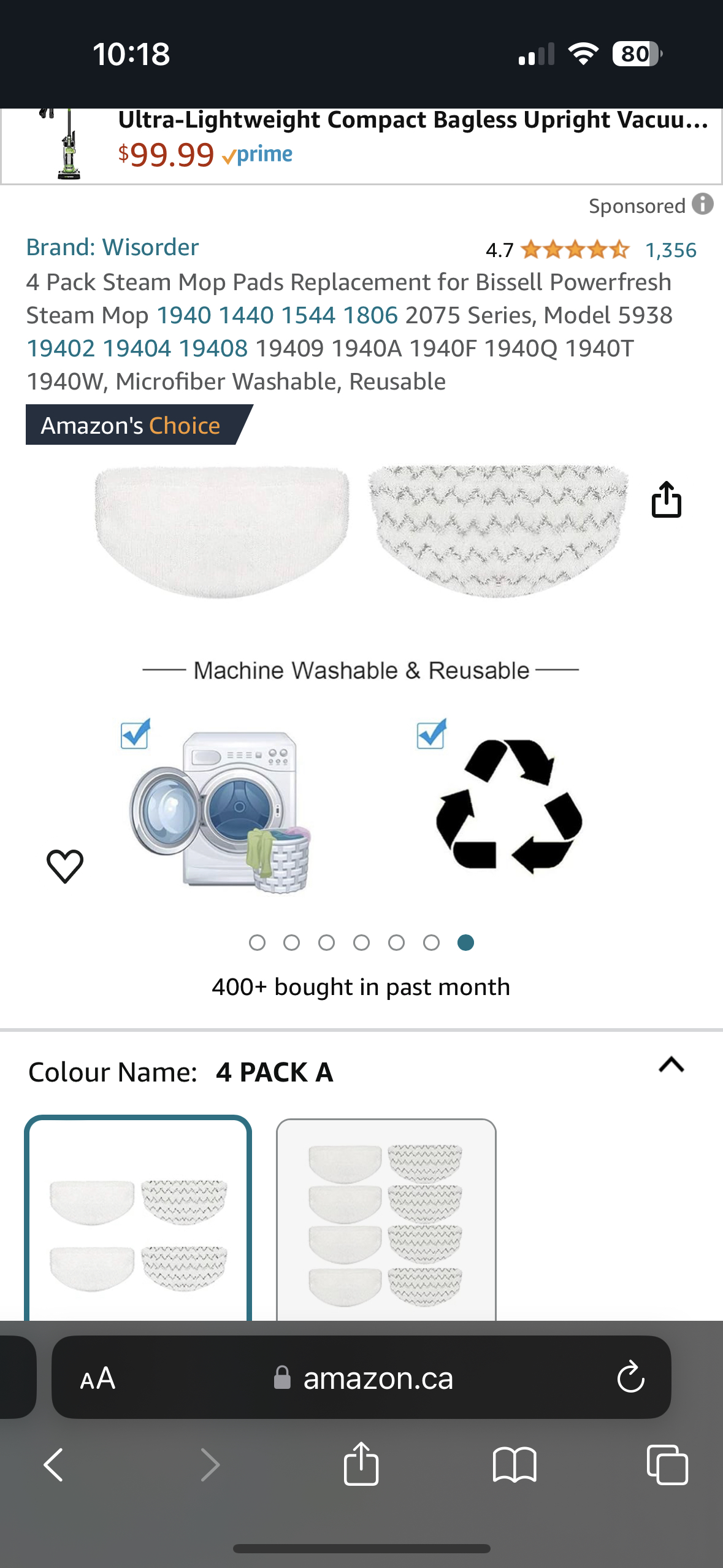View the 1,356 customer ratings
723x1568 pixels.
(670, 250)
